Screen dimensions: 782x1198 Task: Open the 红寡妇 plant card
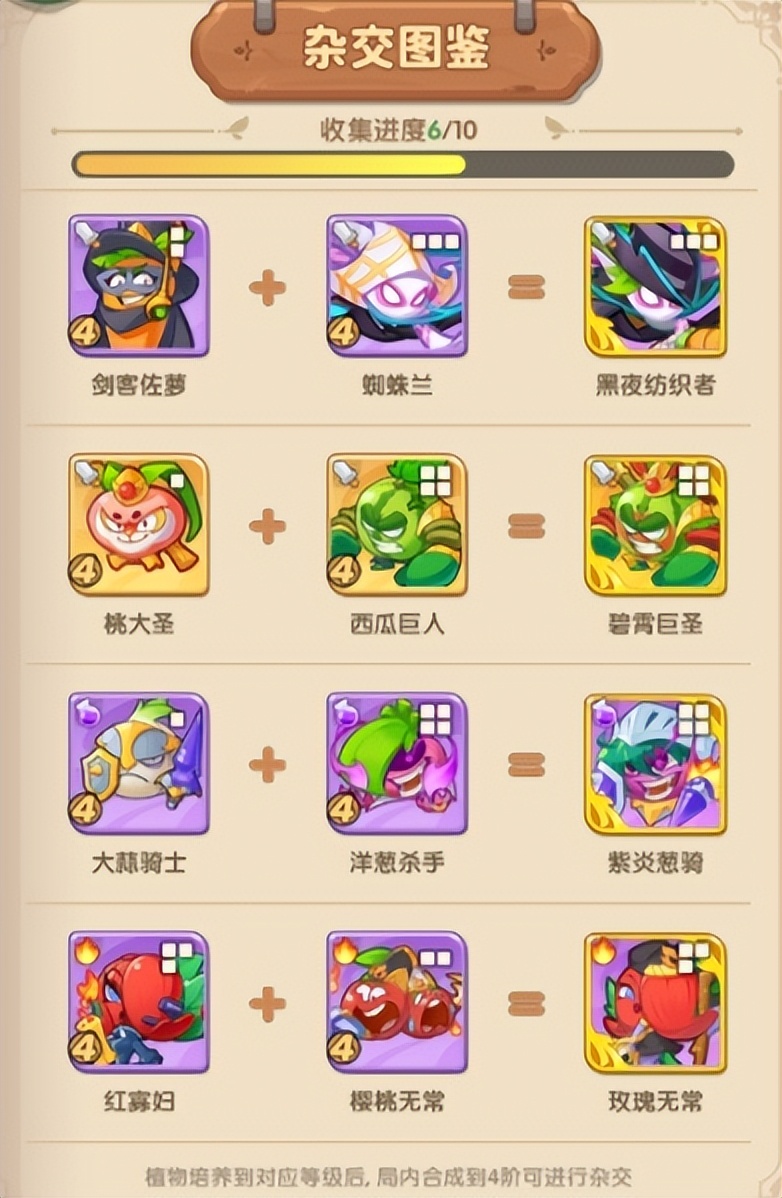138,1002
